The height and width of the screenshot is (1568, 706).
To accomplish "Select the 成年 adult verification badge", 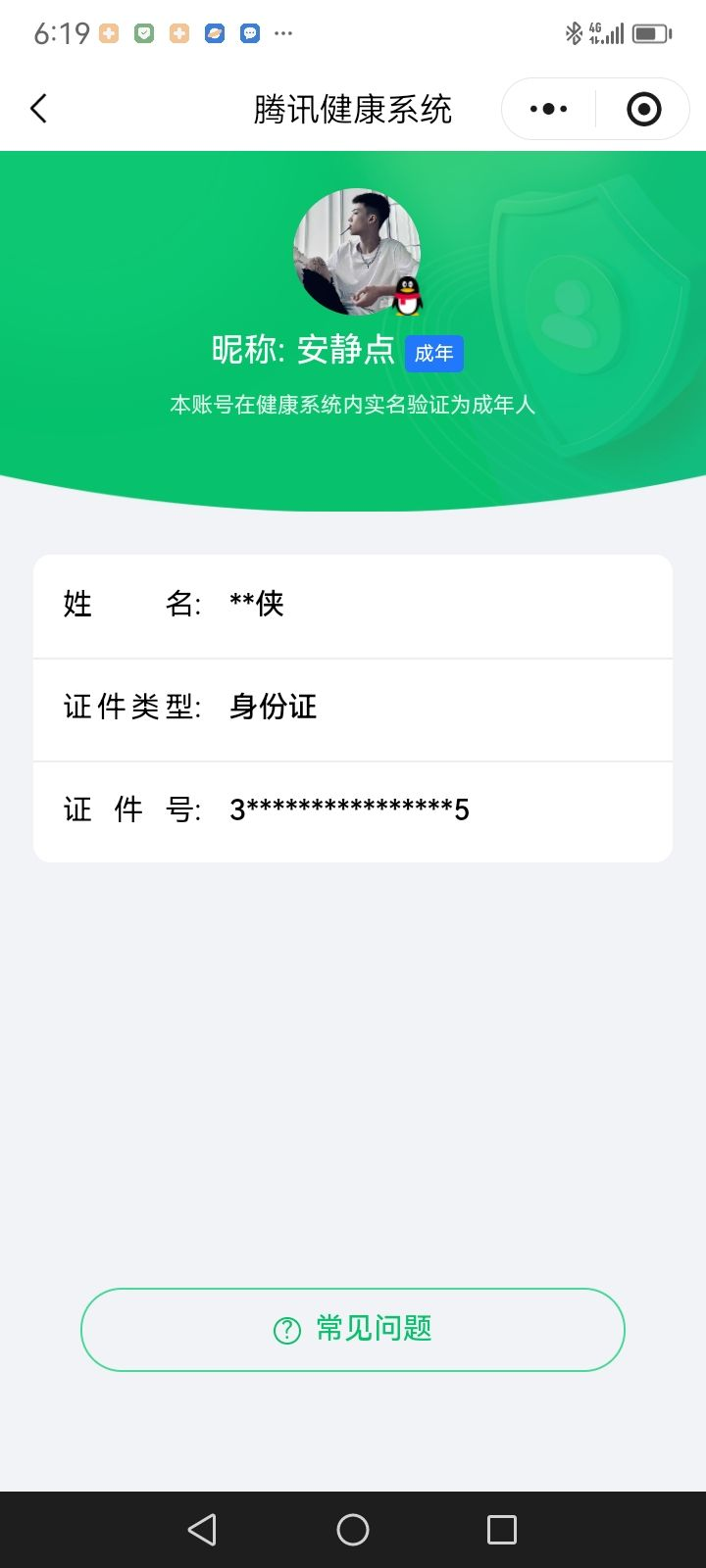I will pyautogui.click(x=433, y=353).
